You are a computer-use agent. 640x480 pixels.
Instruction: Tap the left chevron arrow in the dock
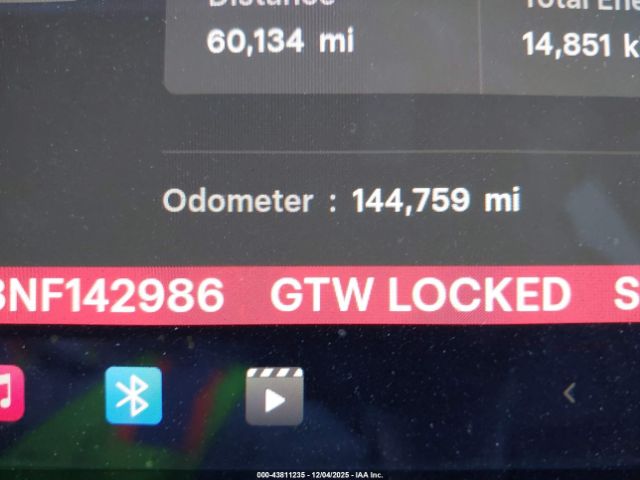pyautogui.click(x=569, y=393)
